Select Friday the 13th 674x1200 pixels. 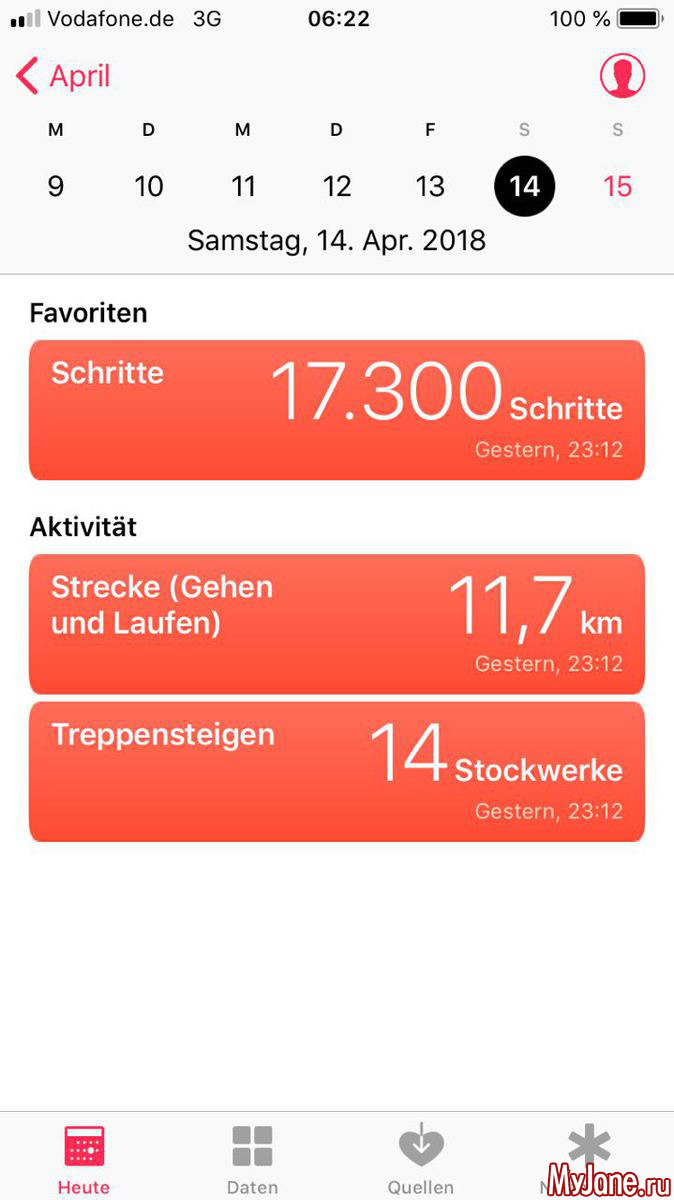pyautogui.click(x=430, y=186)
